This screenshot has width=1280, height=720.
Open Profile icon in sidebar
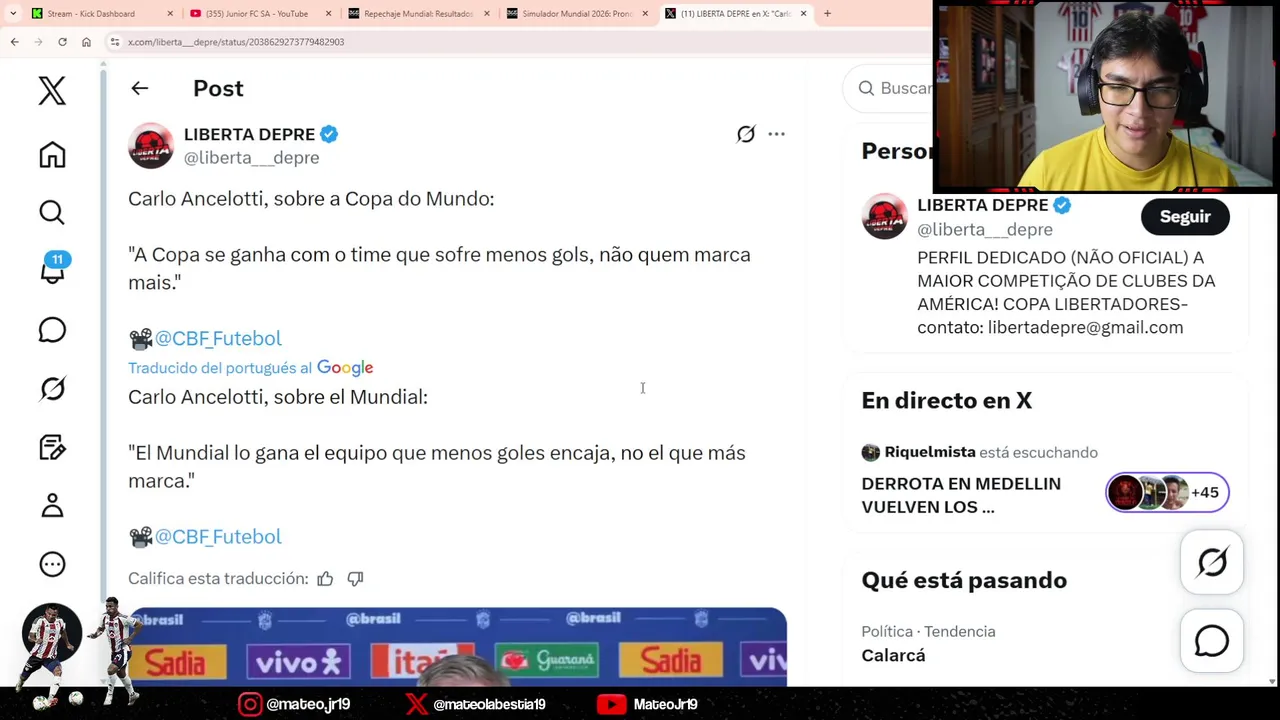52,506
